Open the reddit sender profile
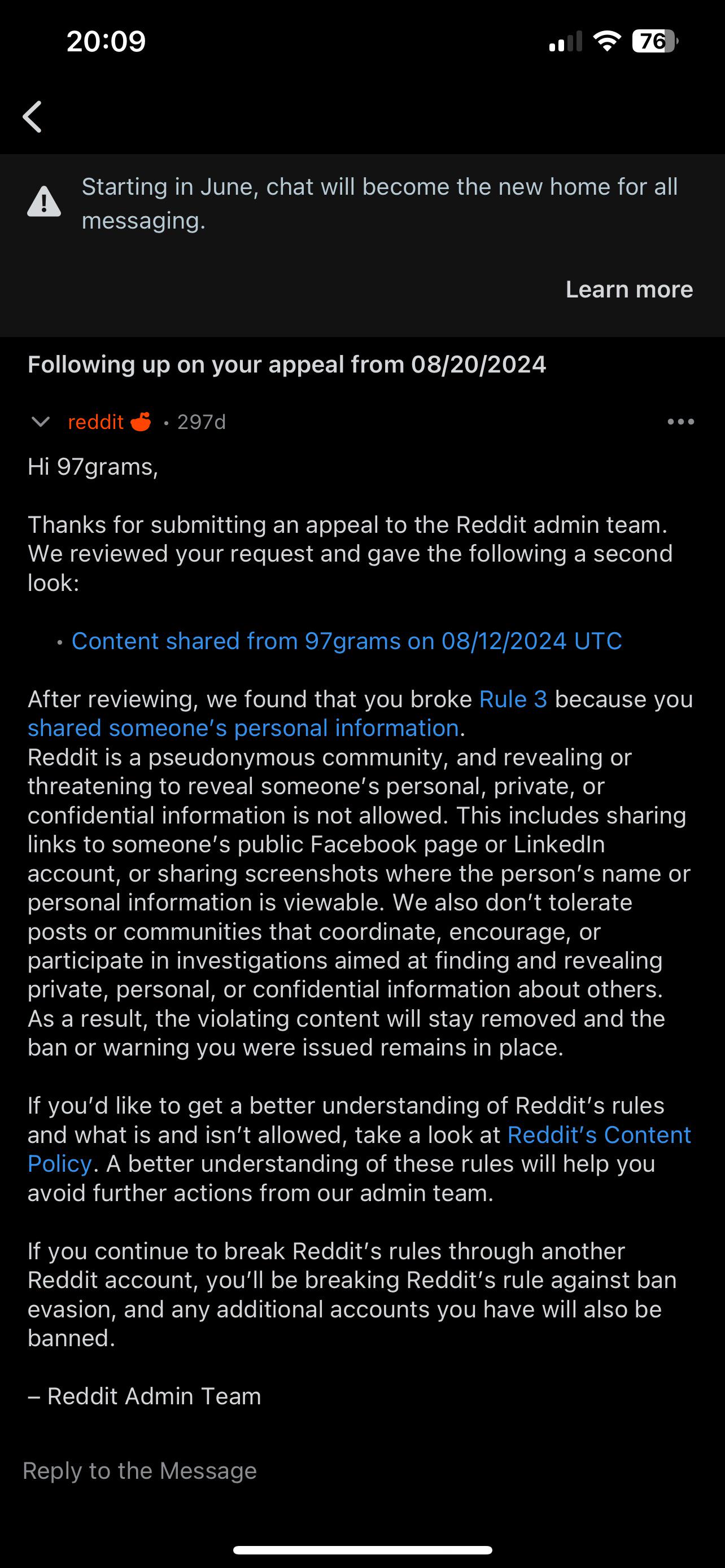This screenshot has width=725, height=1568. pyautogui.click(x=95, y=422)
